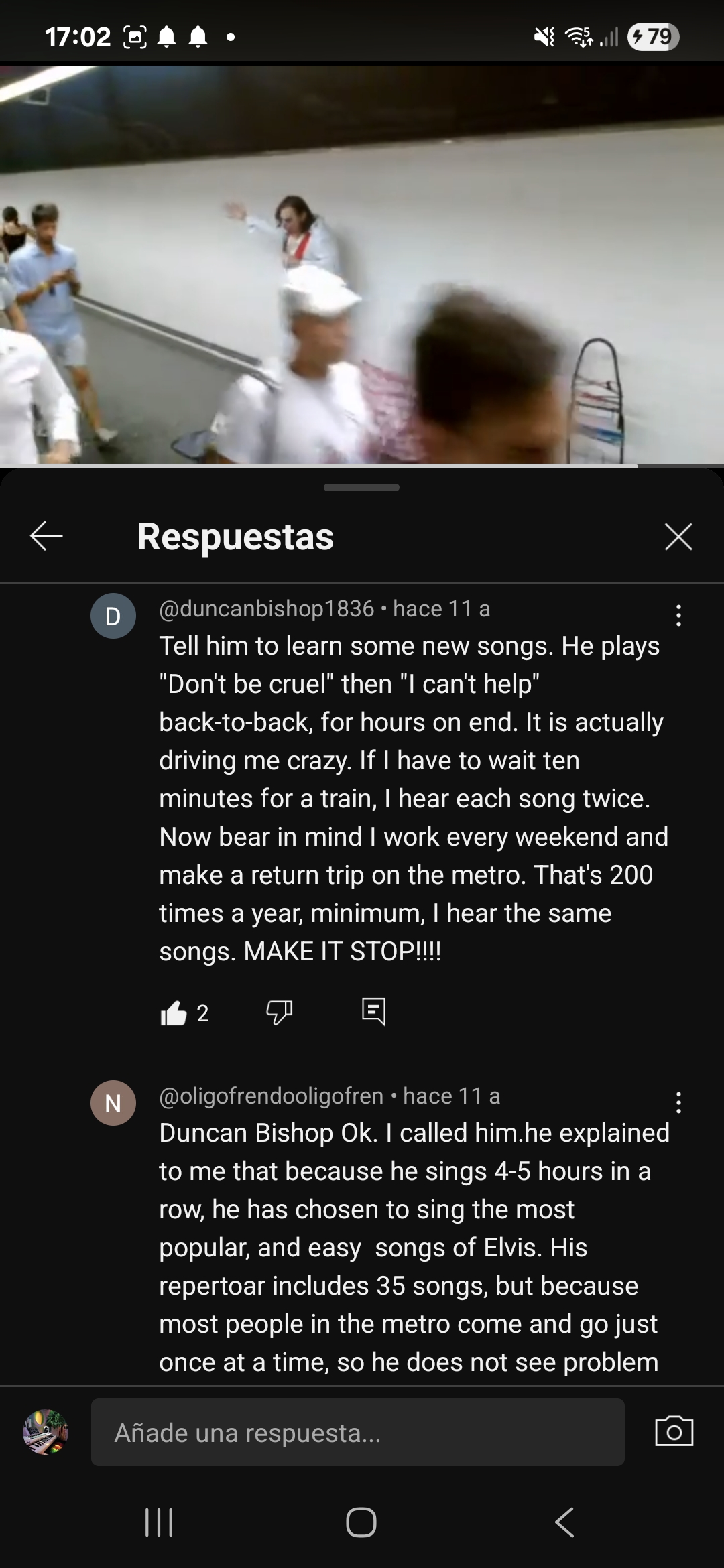Screen dimensions: 724x1568
Task: Like duncanbishop1836's comment
Action: click(174, 1012)
